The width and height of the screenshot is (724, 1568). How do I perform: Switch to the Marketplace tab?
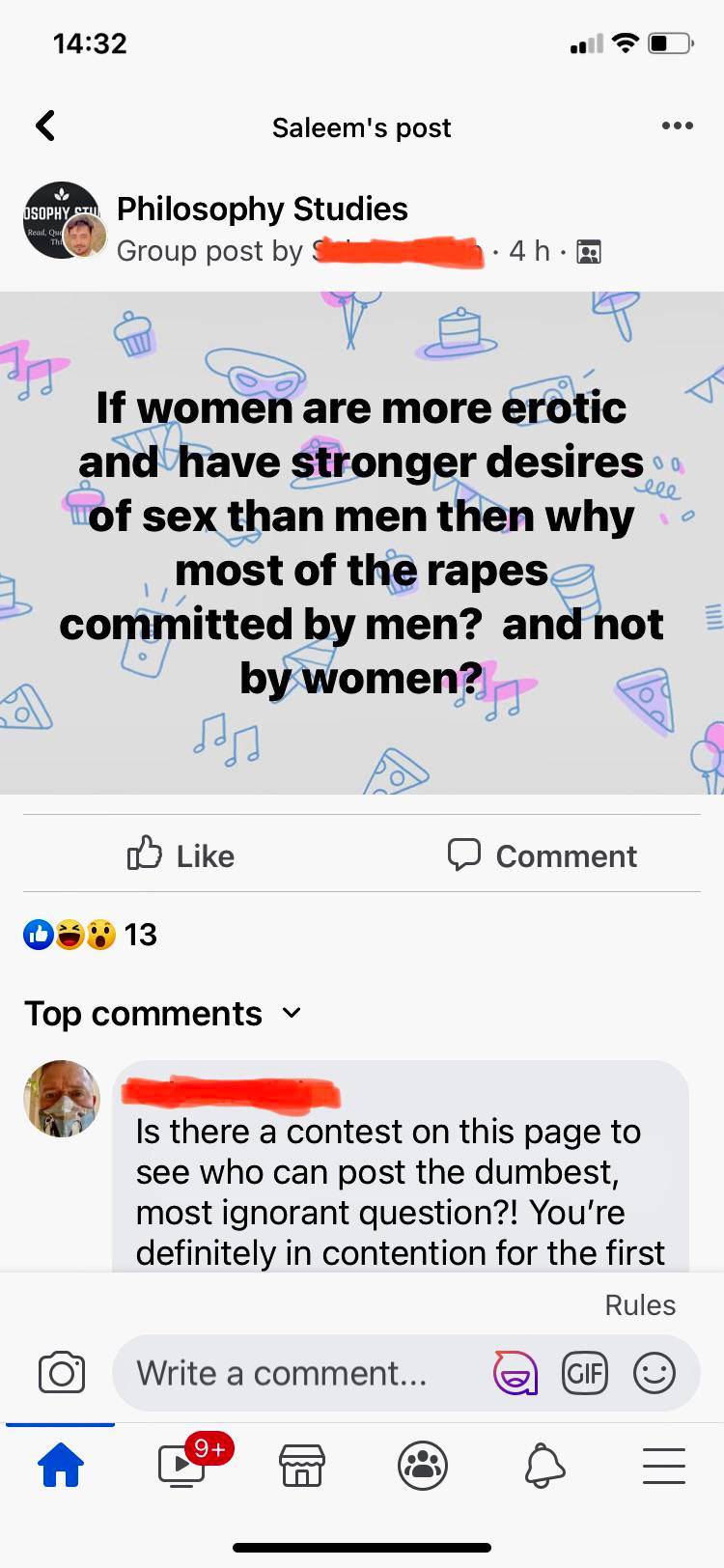[x=302, y=1466]
